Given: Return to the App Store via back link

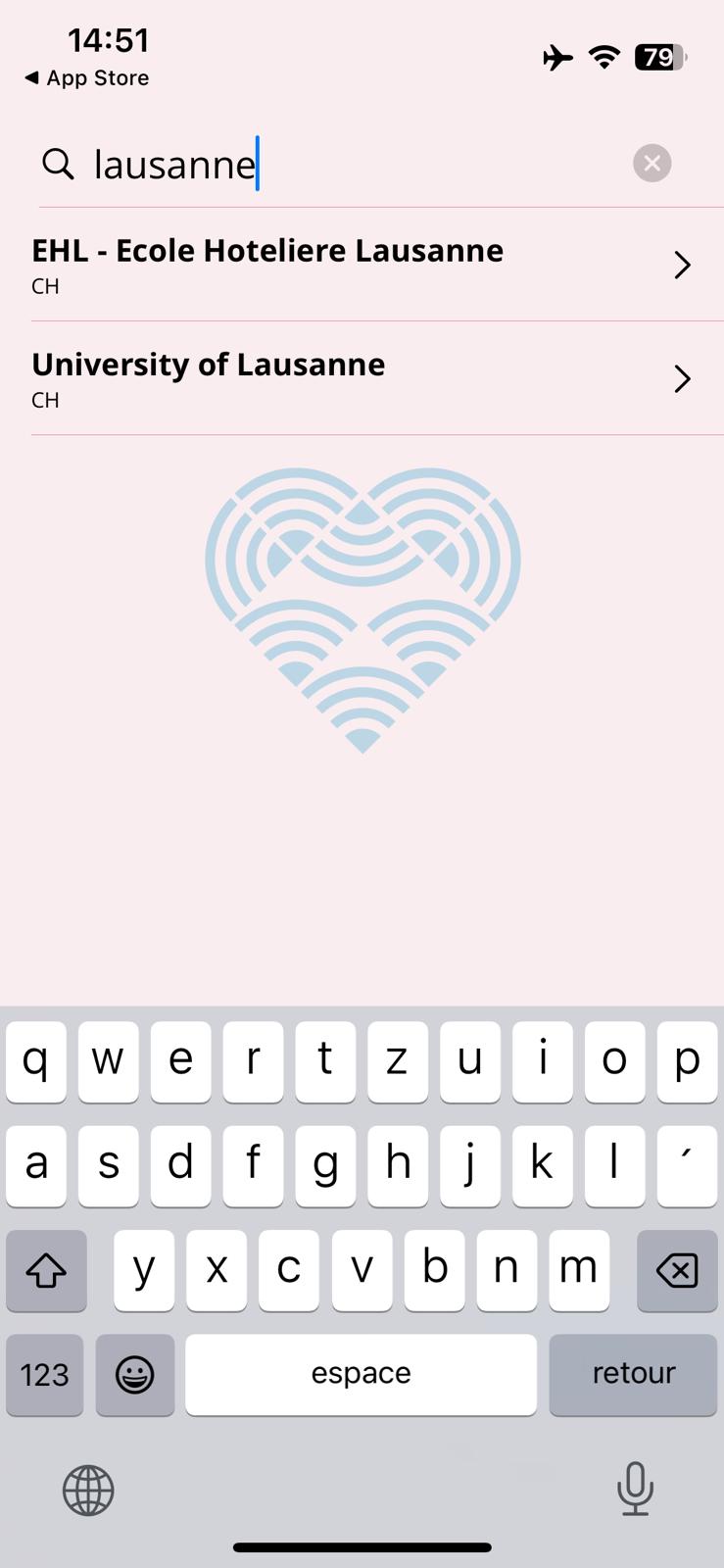Looking at the screenshot, I should pos(86,78).
